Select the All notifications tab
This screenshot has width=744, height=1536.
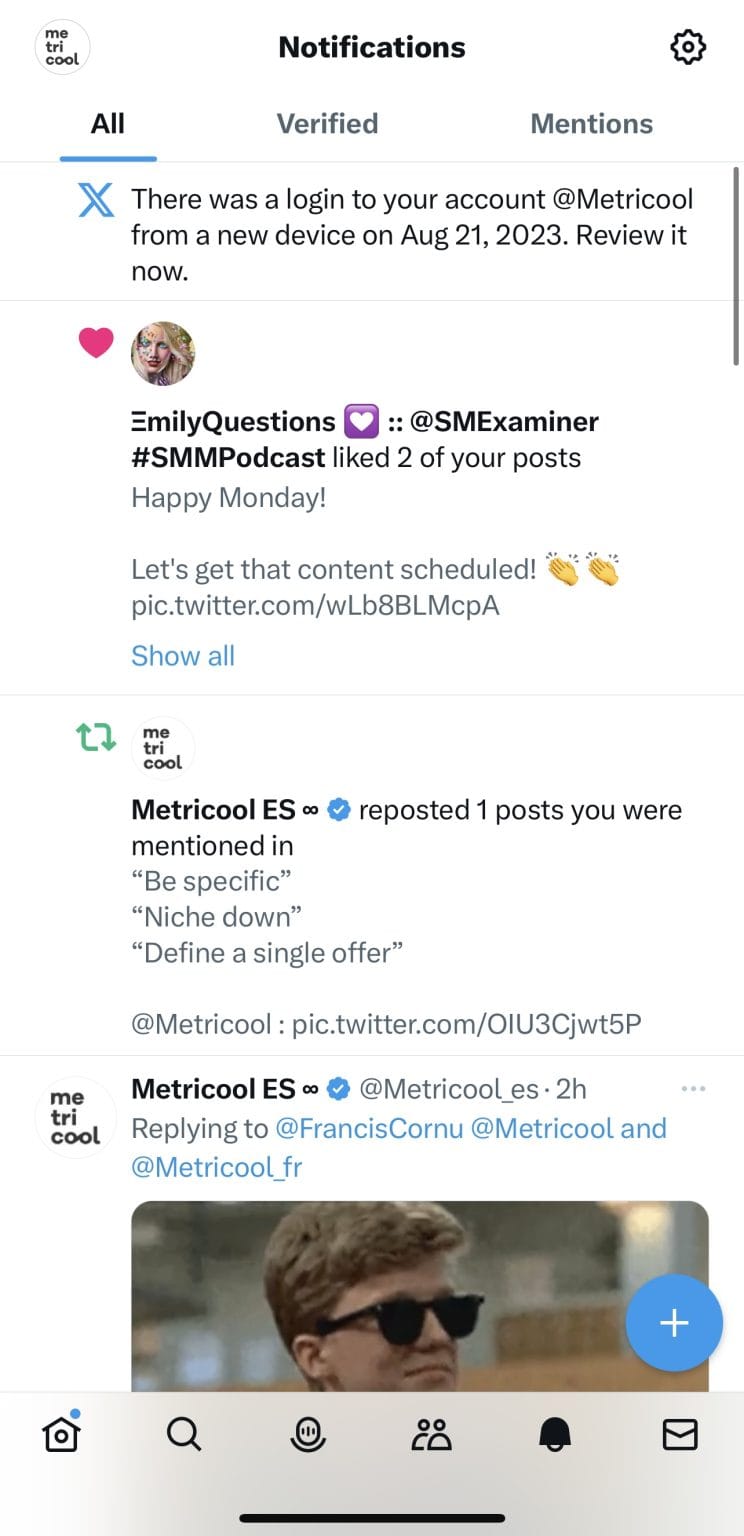click(108, 124)
